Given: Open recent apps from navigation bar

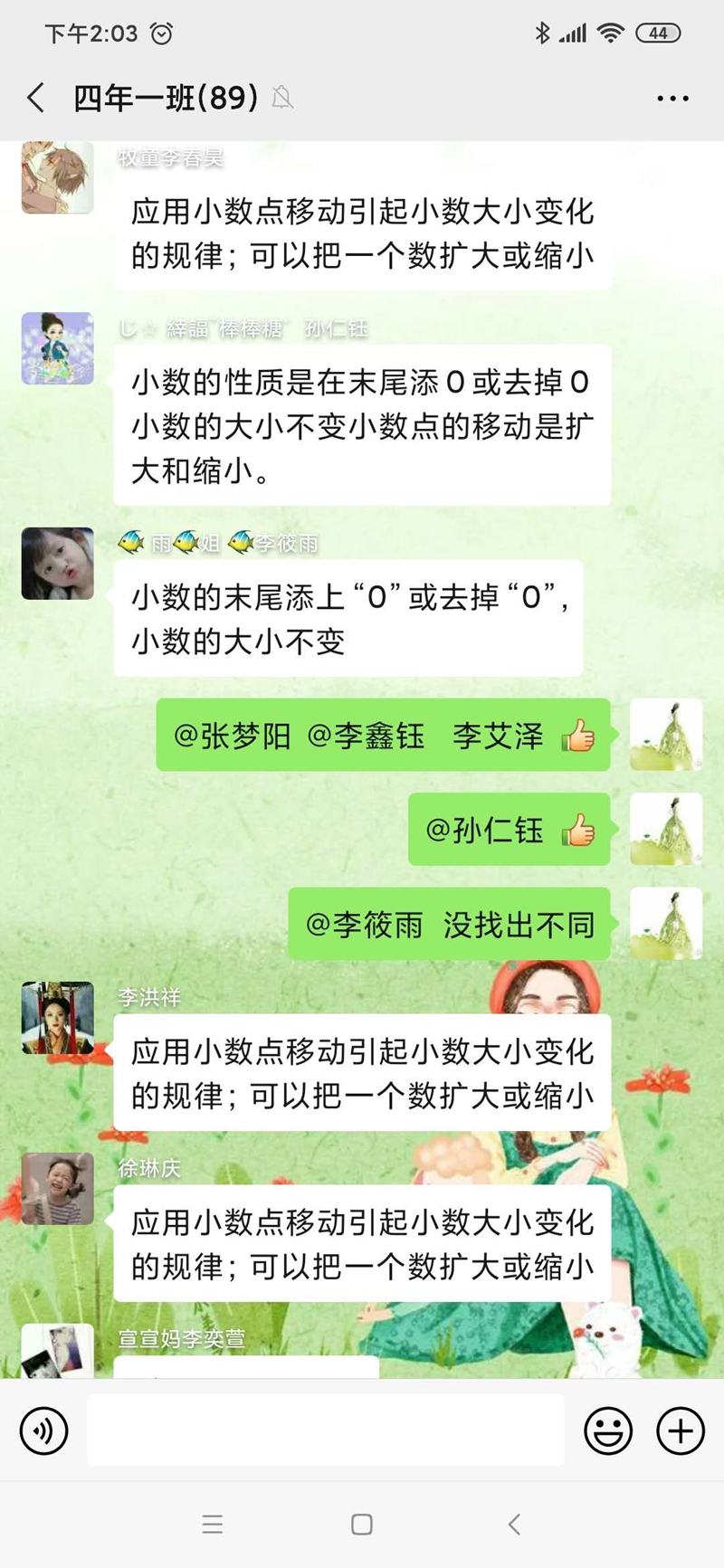Looking at the screenshot, I should [213, 1525].
